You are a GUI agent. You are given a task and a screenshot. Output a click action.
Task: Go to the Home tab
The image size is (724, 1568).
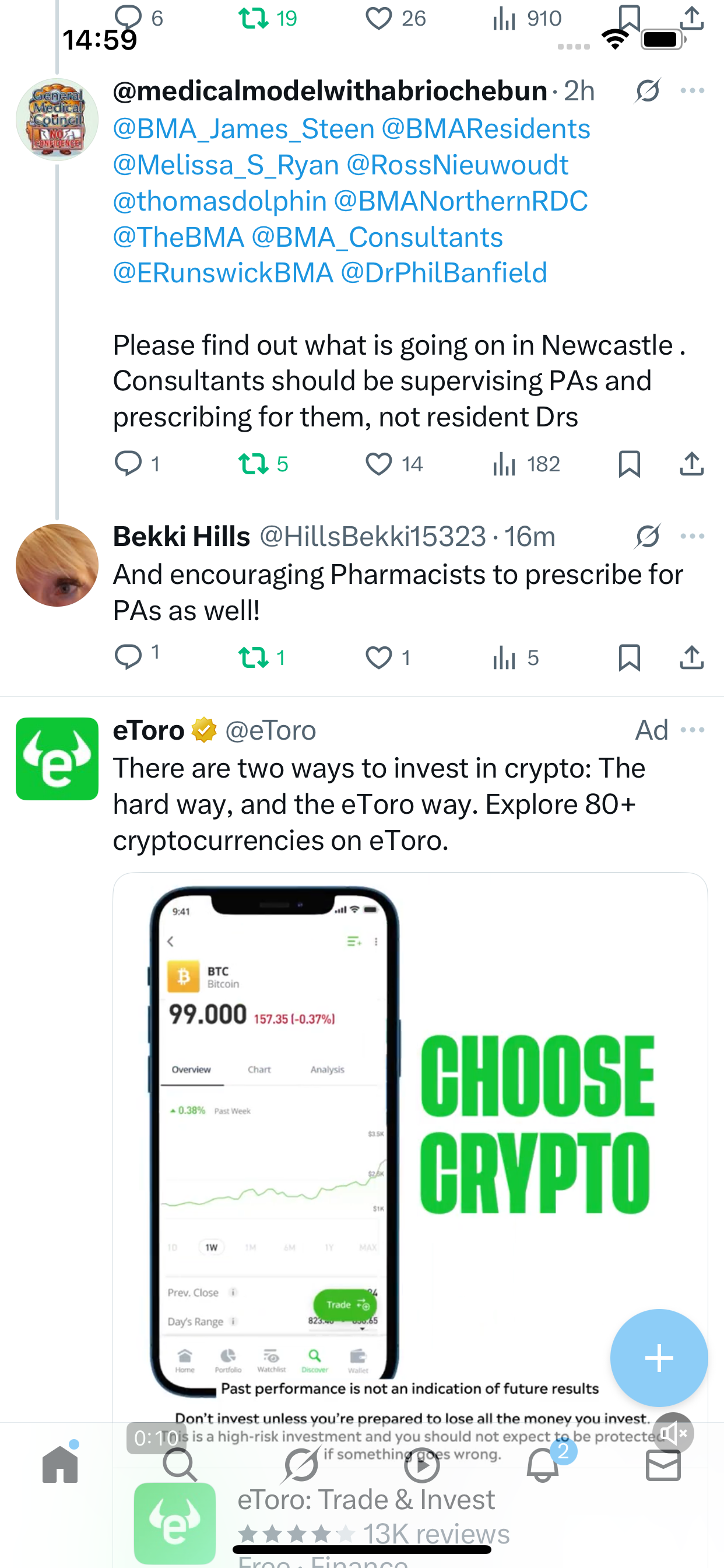[60, 1466]
